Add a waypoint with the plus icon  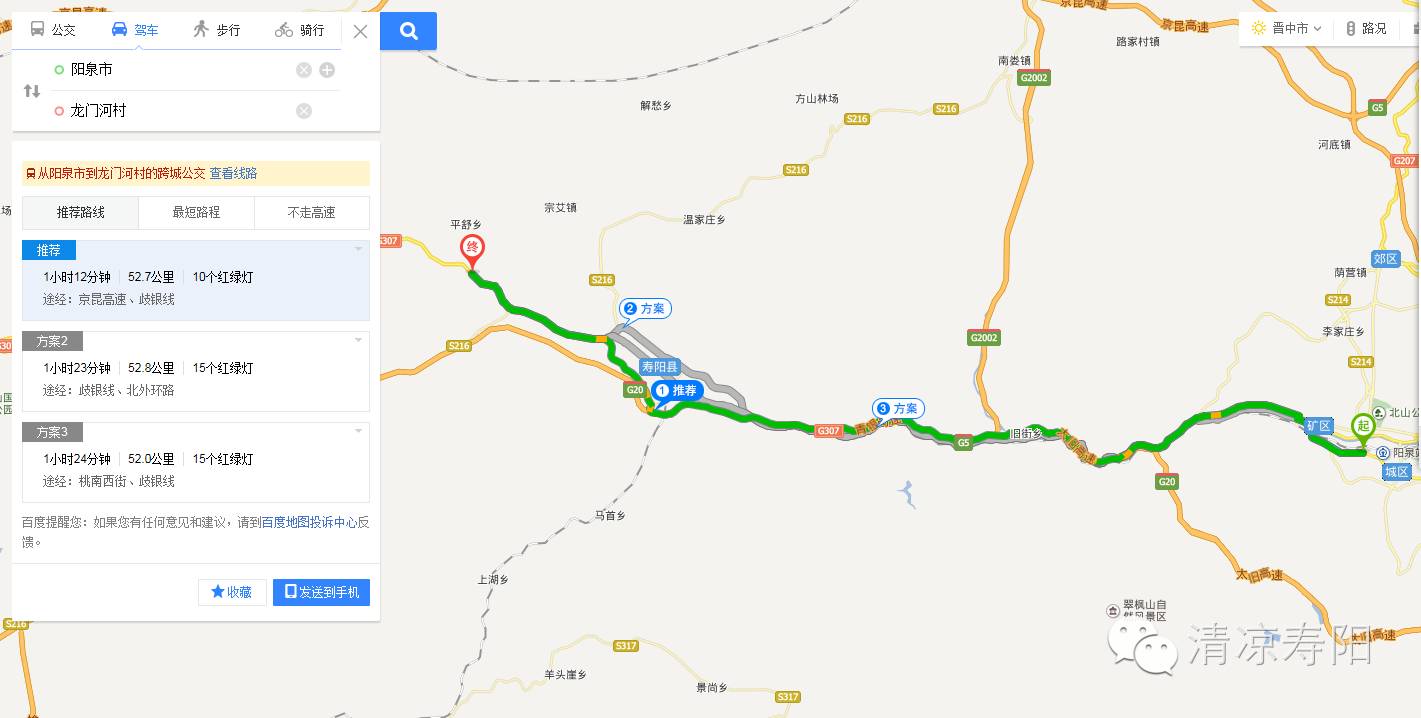pyautogui.click(x=327, y=70)
